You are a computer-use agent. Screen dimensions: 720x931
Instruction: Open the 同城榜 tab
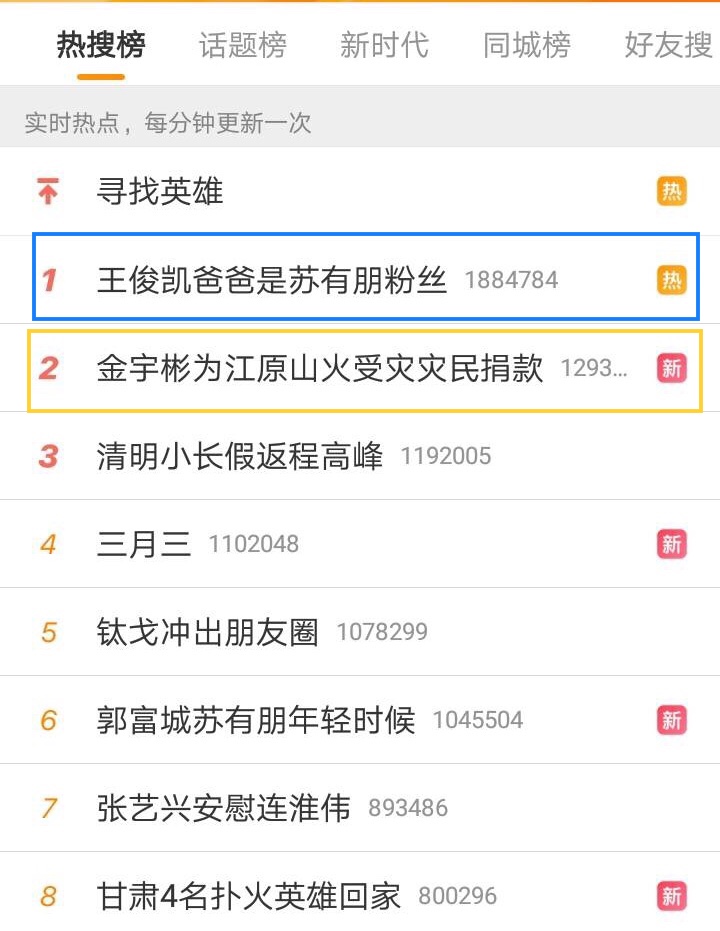click(x=526, y=45)
